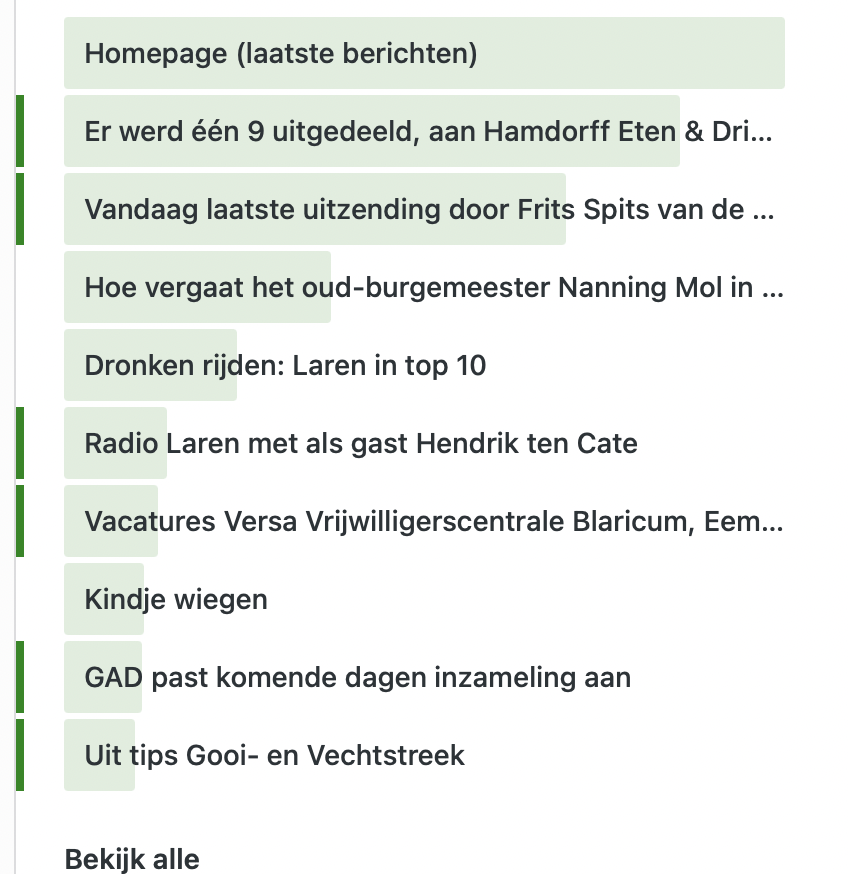Screen dimensions: 848x874
Task: Tap the Bekijk alle link
Action: tap(132, 858)
